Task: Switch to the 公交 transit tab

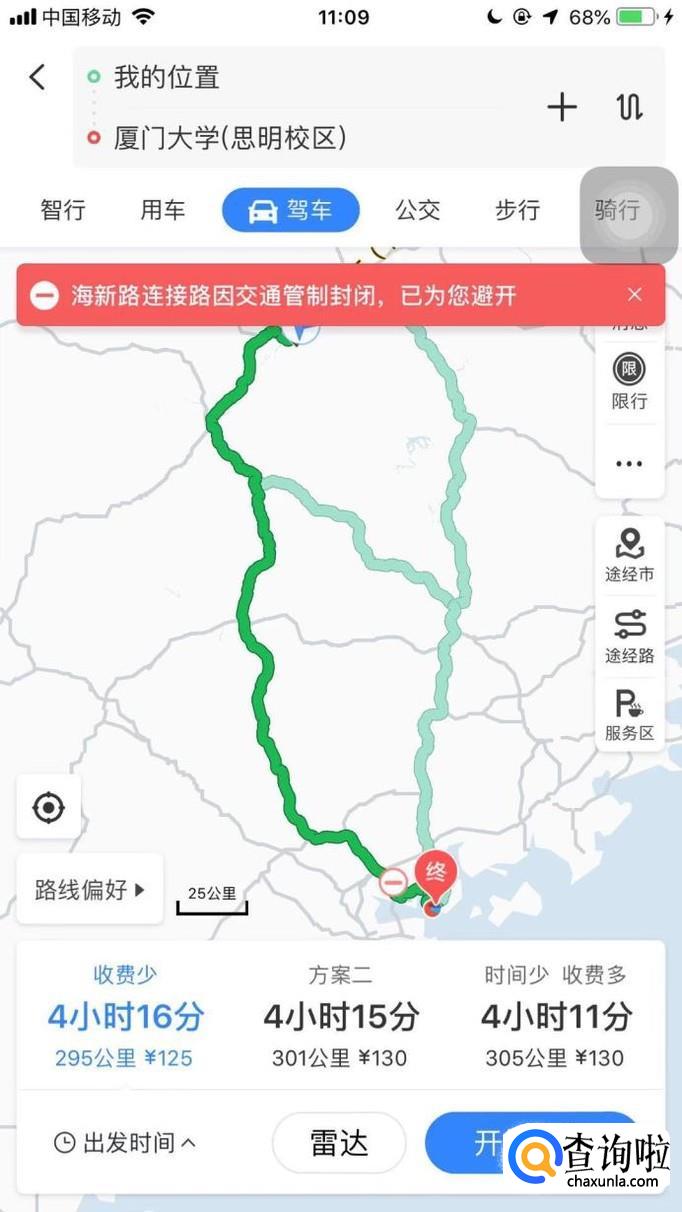Action: (x=418, y=210)
